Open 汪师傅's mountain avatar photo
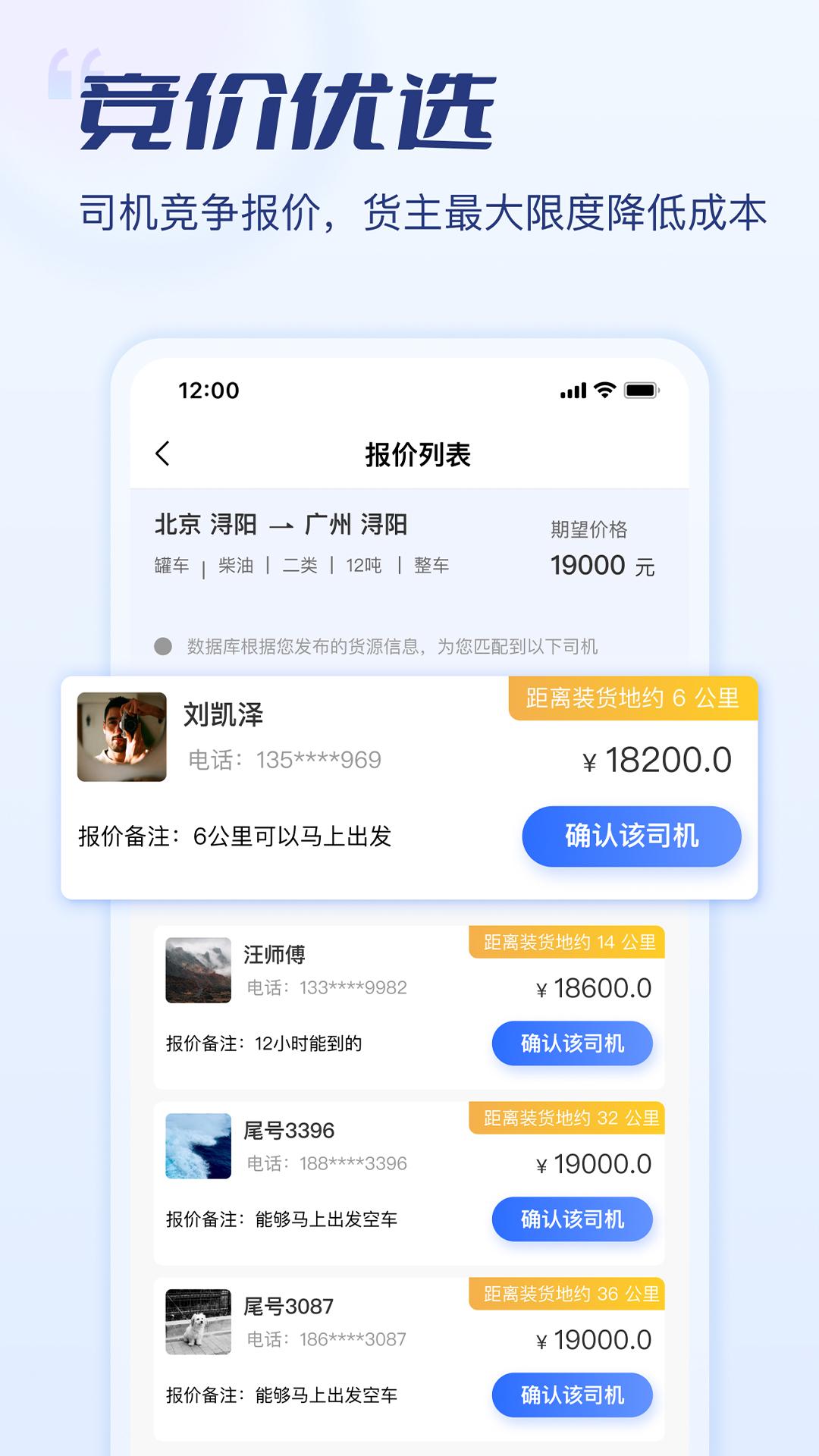The image size is (819, 1456). tap(199, 971)
